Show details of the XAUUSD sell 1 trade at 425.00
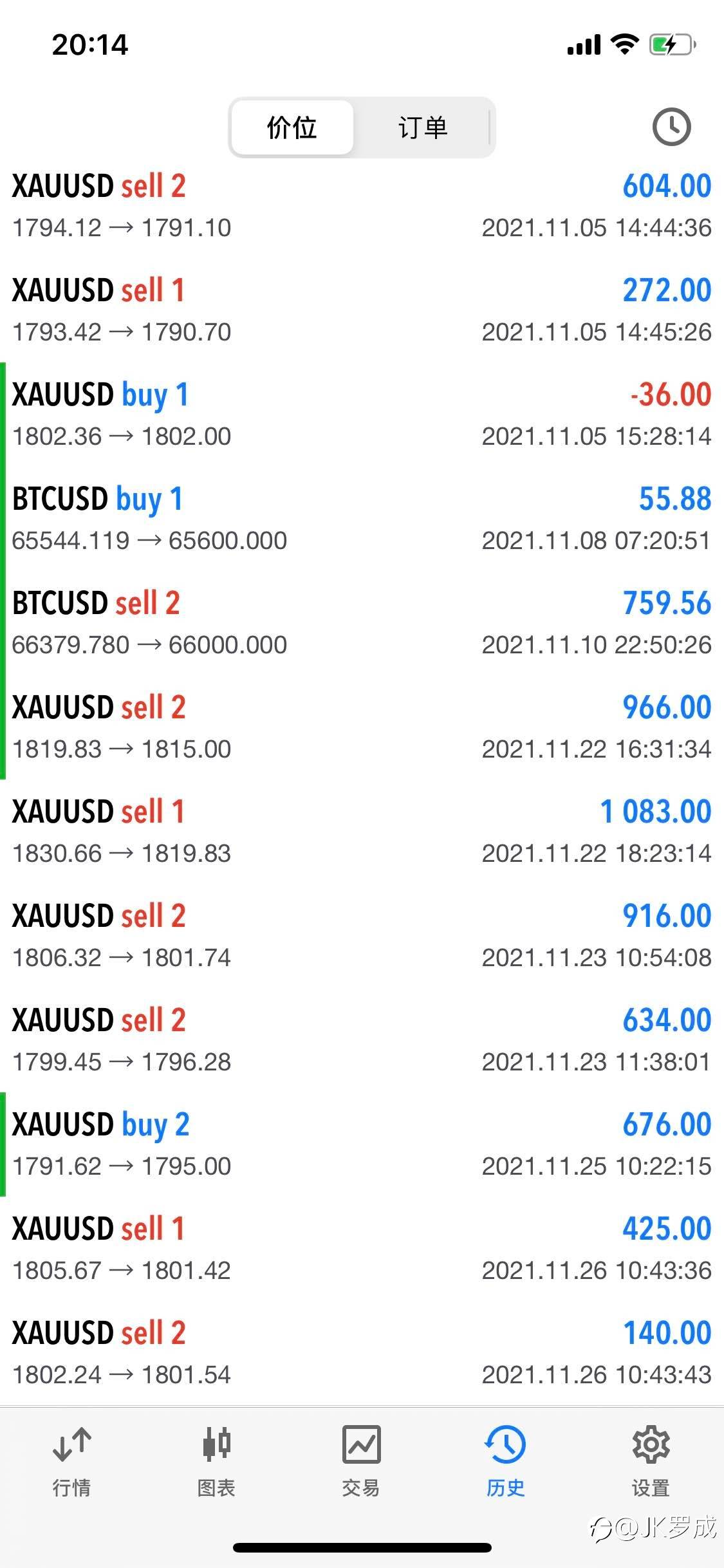 362,1249
